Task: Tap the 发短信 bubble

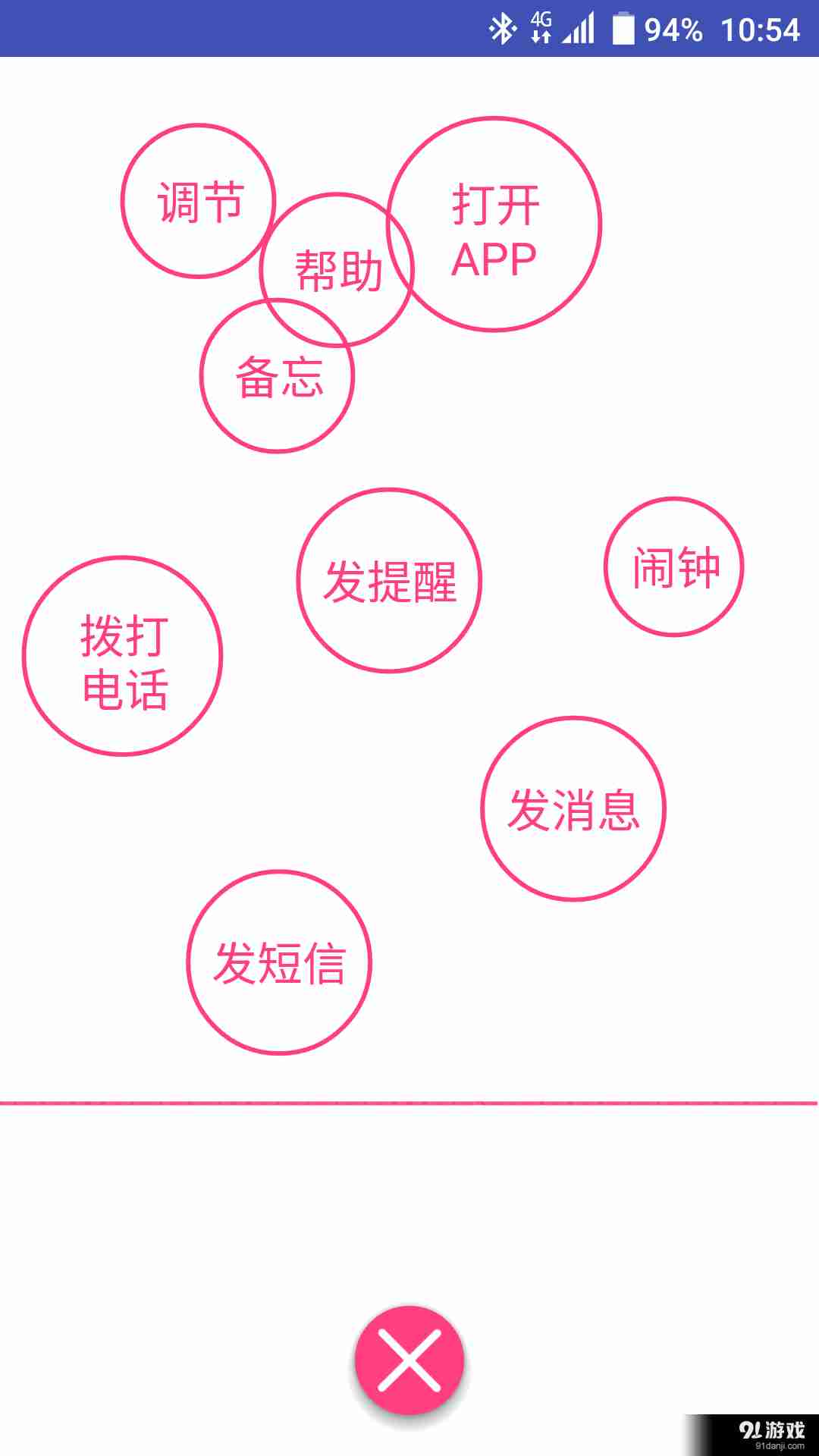Action: [x=279, y=962]
